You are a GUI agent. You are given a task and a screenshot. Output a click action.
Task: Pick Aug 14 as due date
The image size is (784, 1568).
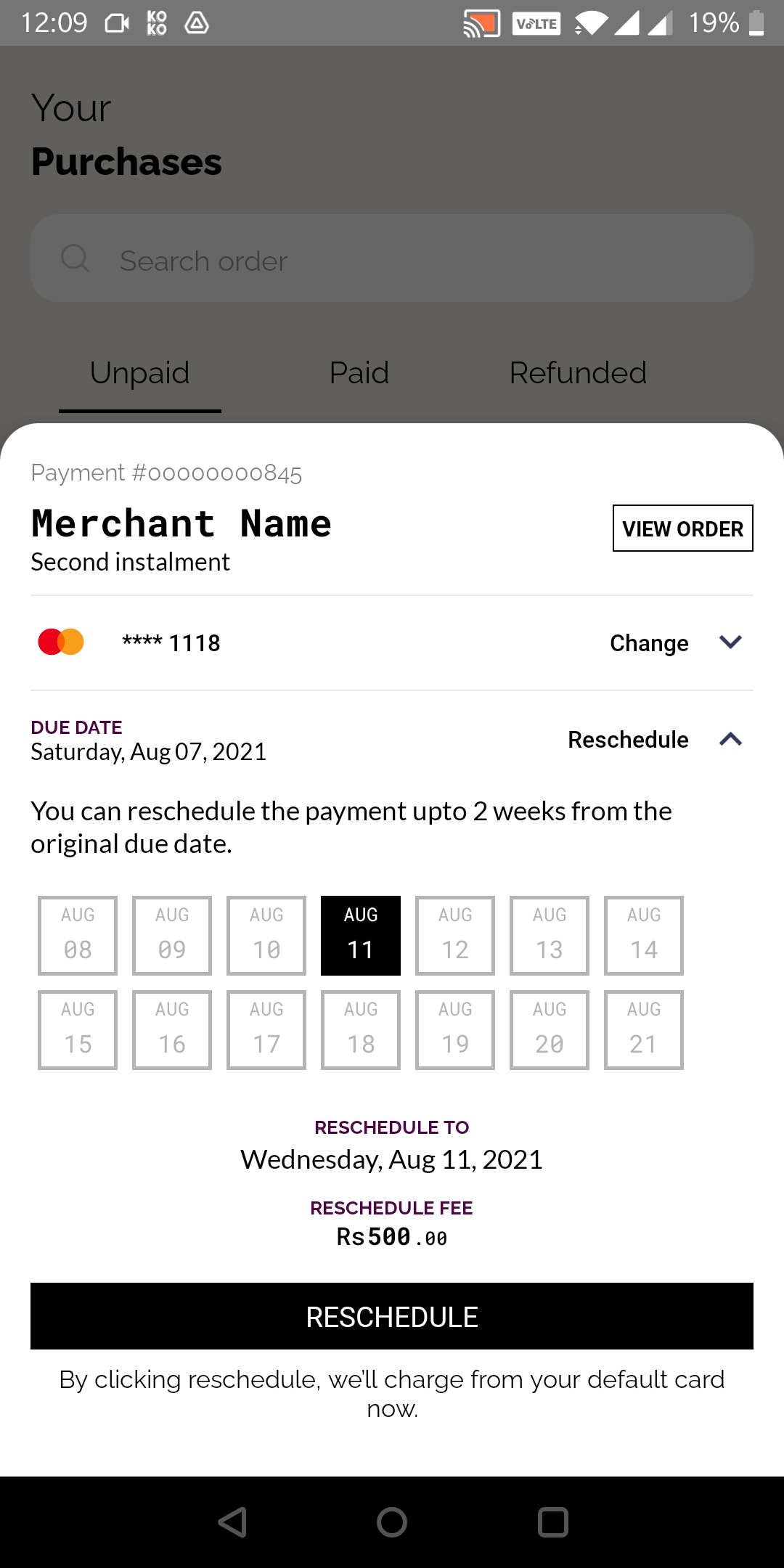(x=644, y=935)
